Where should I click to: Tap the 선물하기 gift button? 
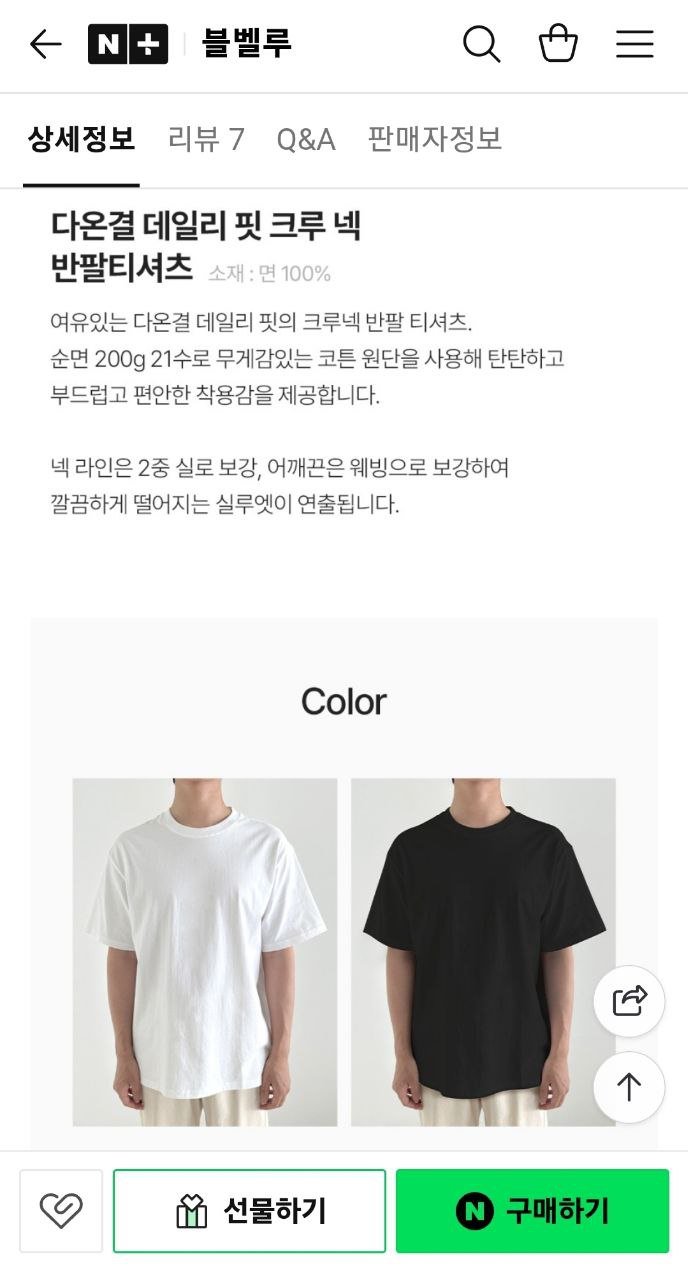click(249, 1211)
